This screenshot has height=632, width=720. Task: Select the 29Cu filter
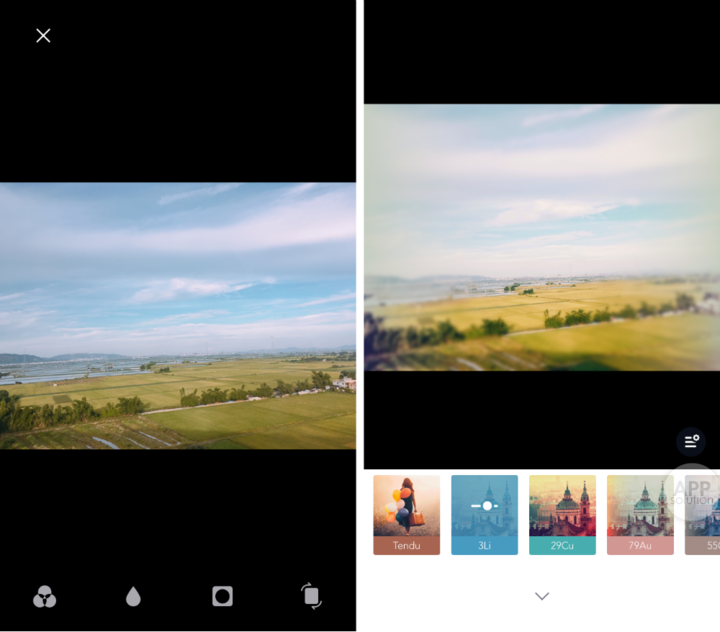(x=562, y=514)
